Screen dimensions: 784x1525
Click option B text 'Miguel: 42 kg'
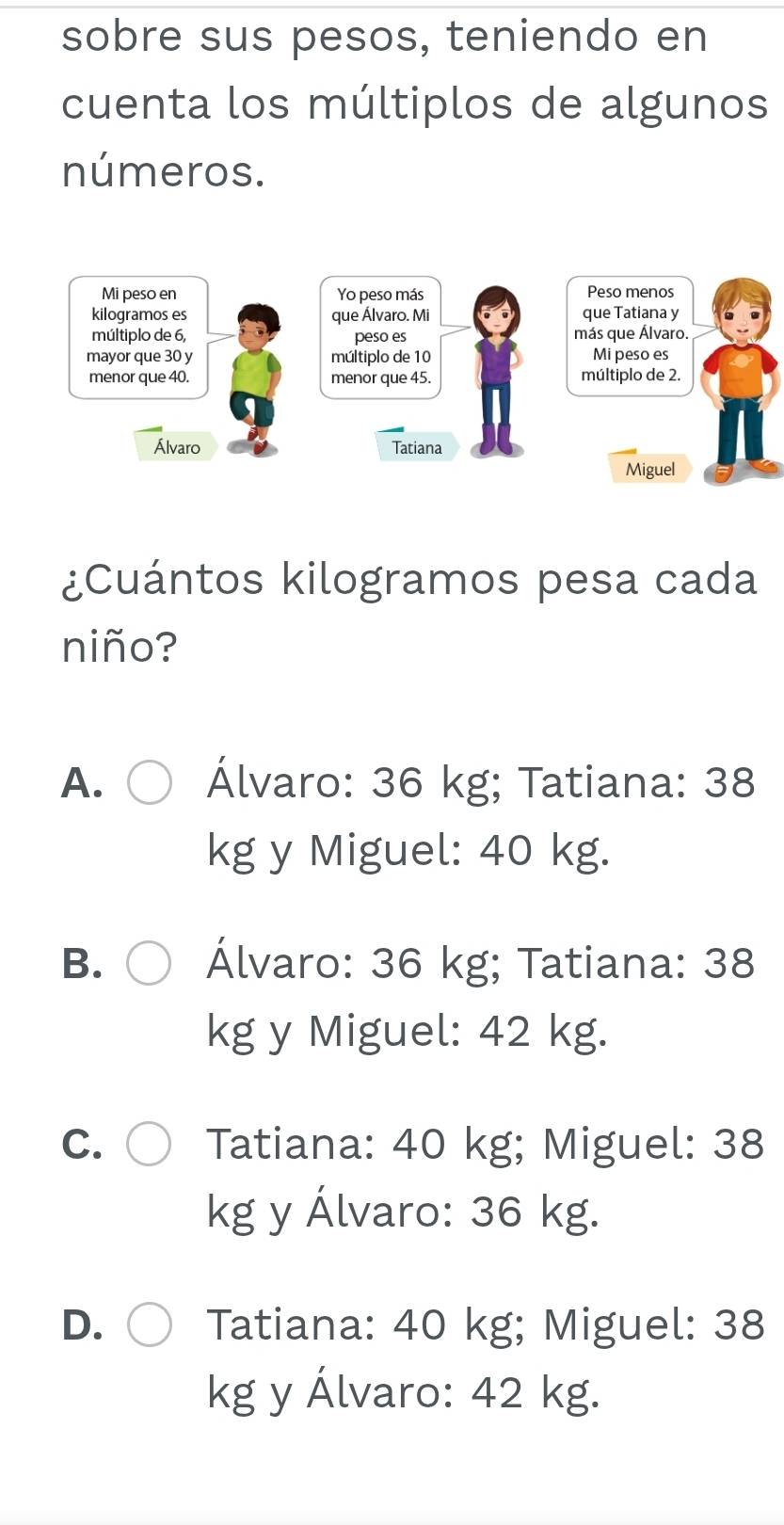(405, 1034)
